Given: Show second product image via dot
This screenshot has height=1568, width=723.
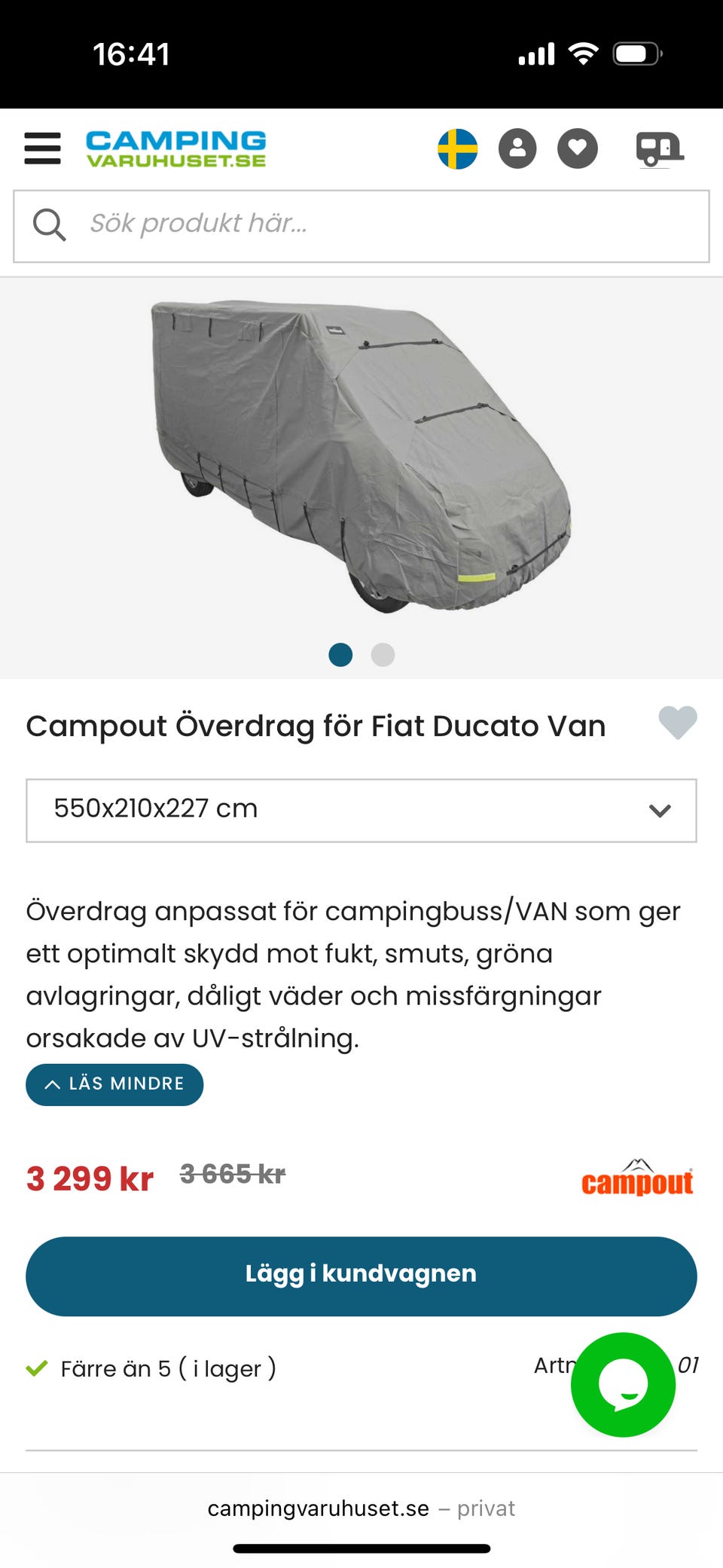Looking at the screenshot, I should pyautogui.click(x=383, y=655).
